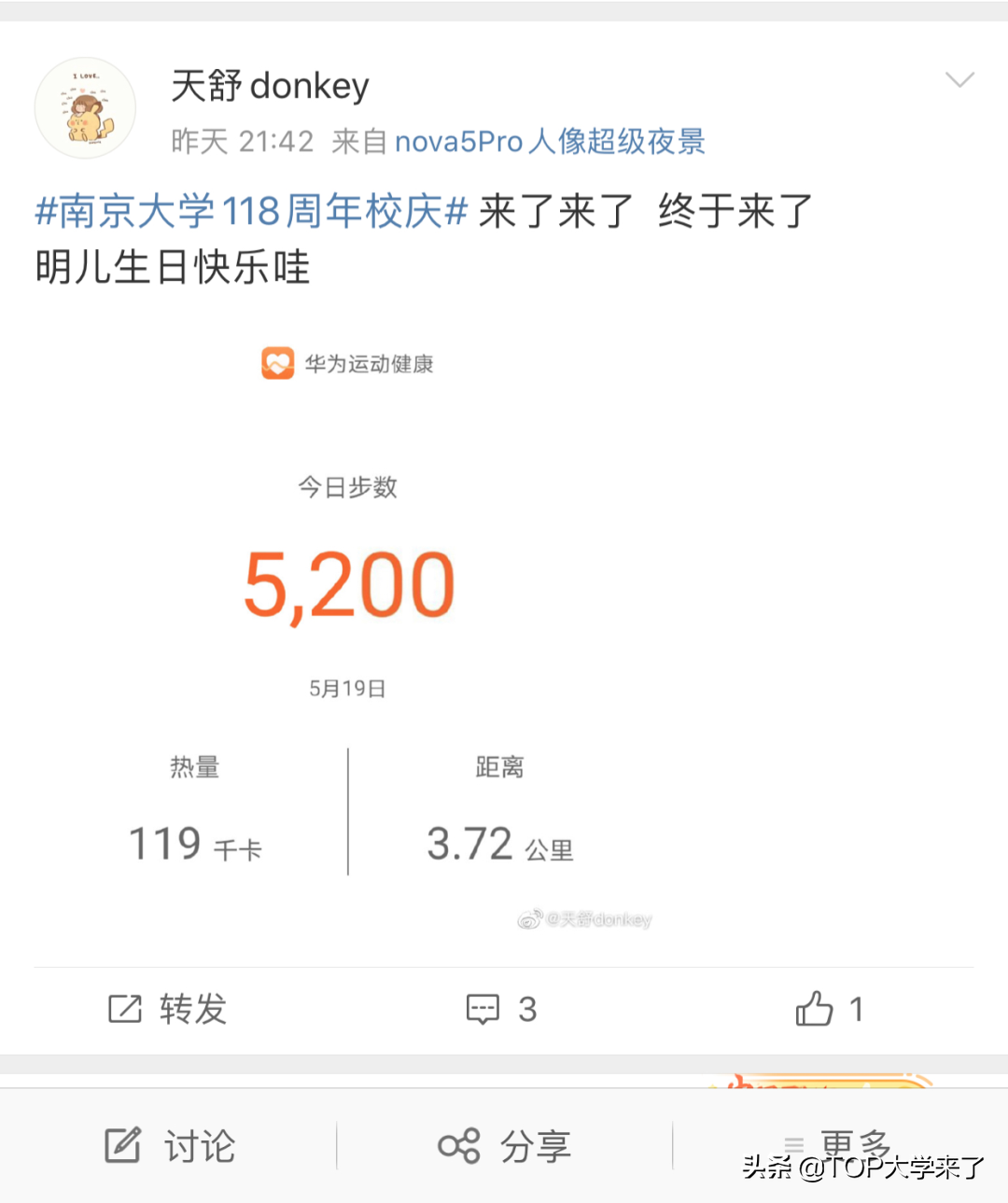Like this Weibo post
The height and width of the screenshot is (1203, 1008).
click(829, 1009)
